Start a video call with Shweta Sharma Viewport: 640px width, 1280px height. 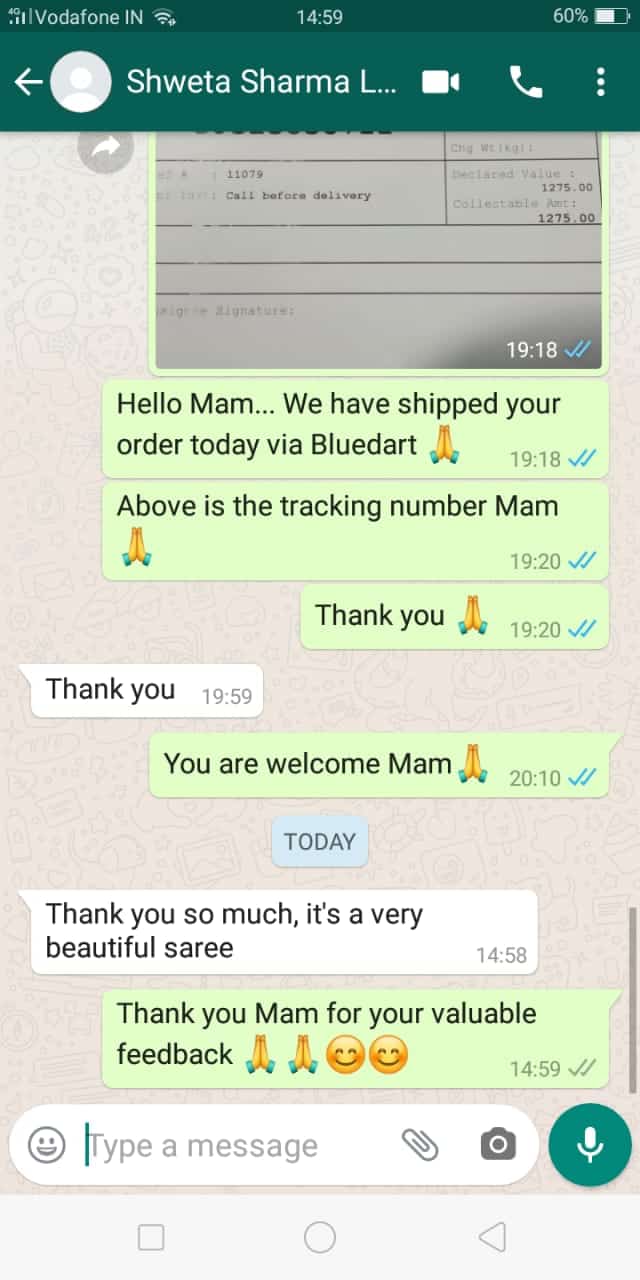click(440, 82)
